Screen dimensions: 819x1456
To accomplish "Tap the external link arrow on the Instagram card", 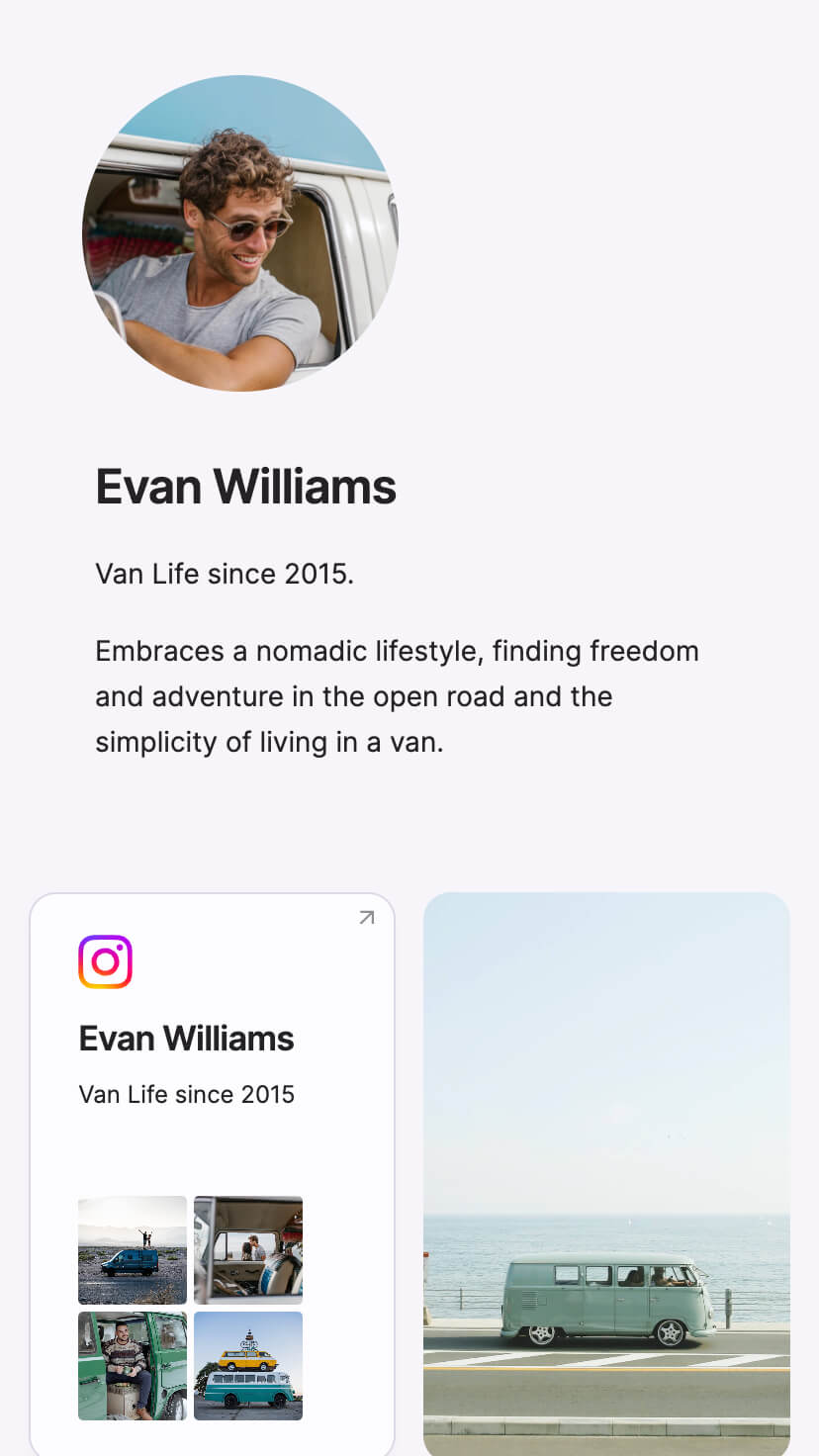I will 366,918.
